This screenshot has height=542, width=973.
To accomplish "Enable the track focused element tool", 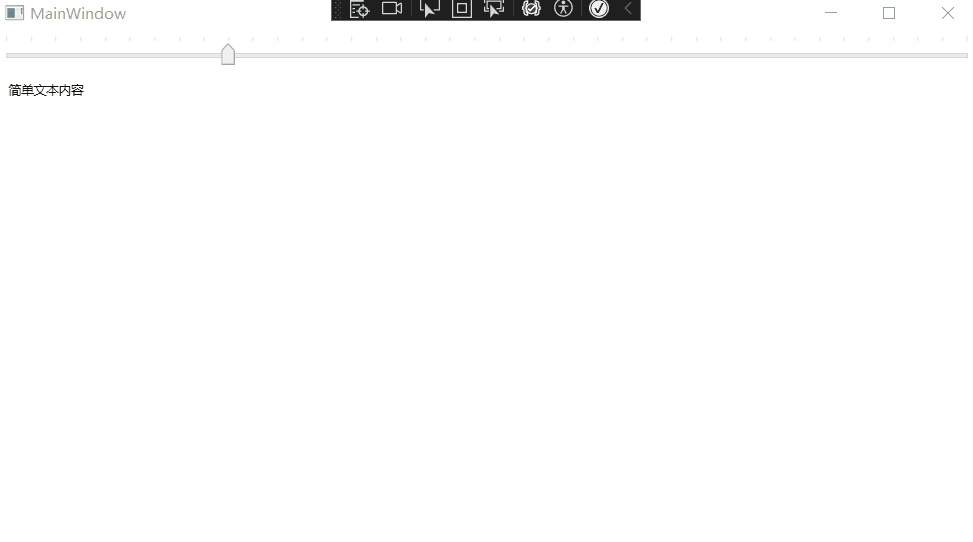I will [x=494, y=9].
